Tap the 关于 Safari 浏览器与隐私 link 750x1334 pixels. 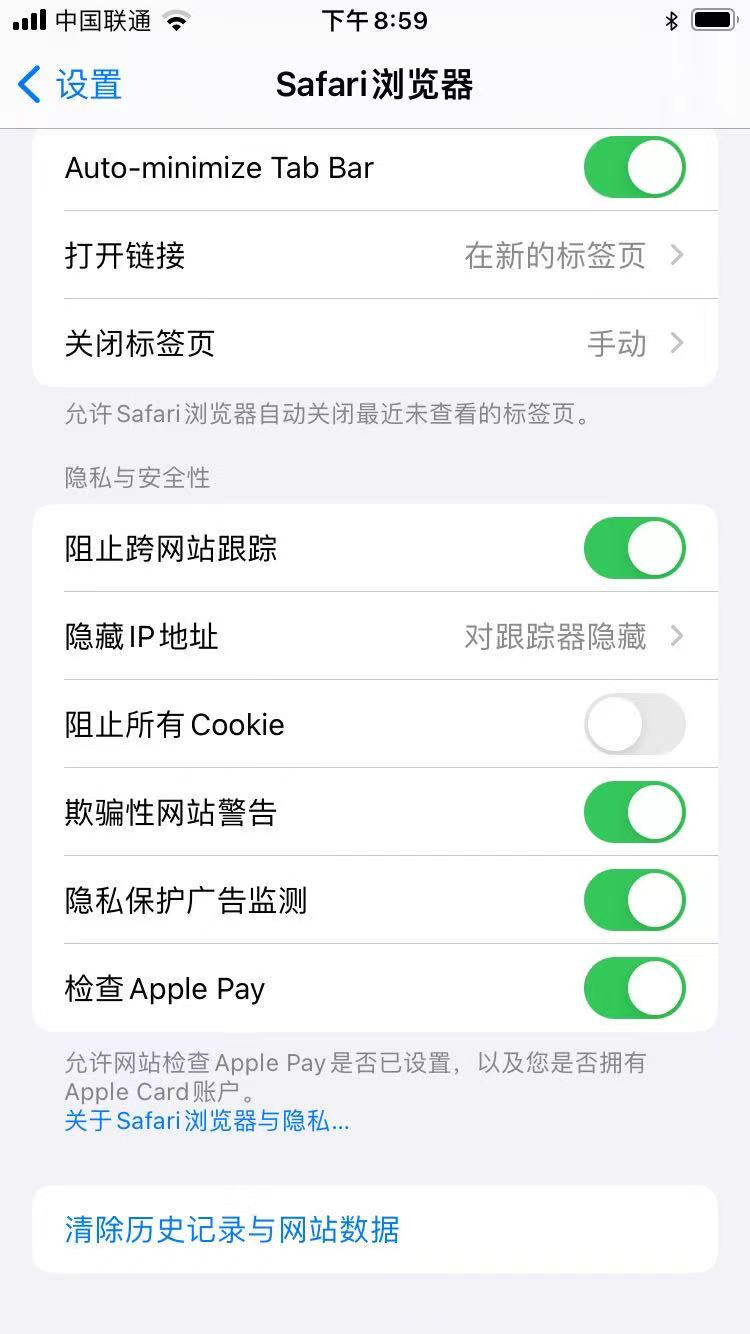pos(205,1121)
